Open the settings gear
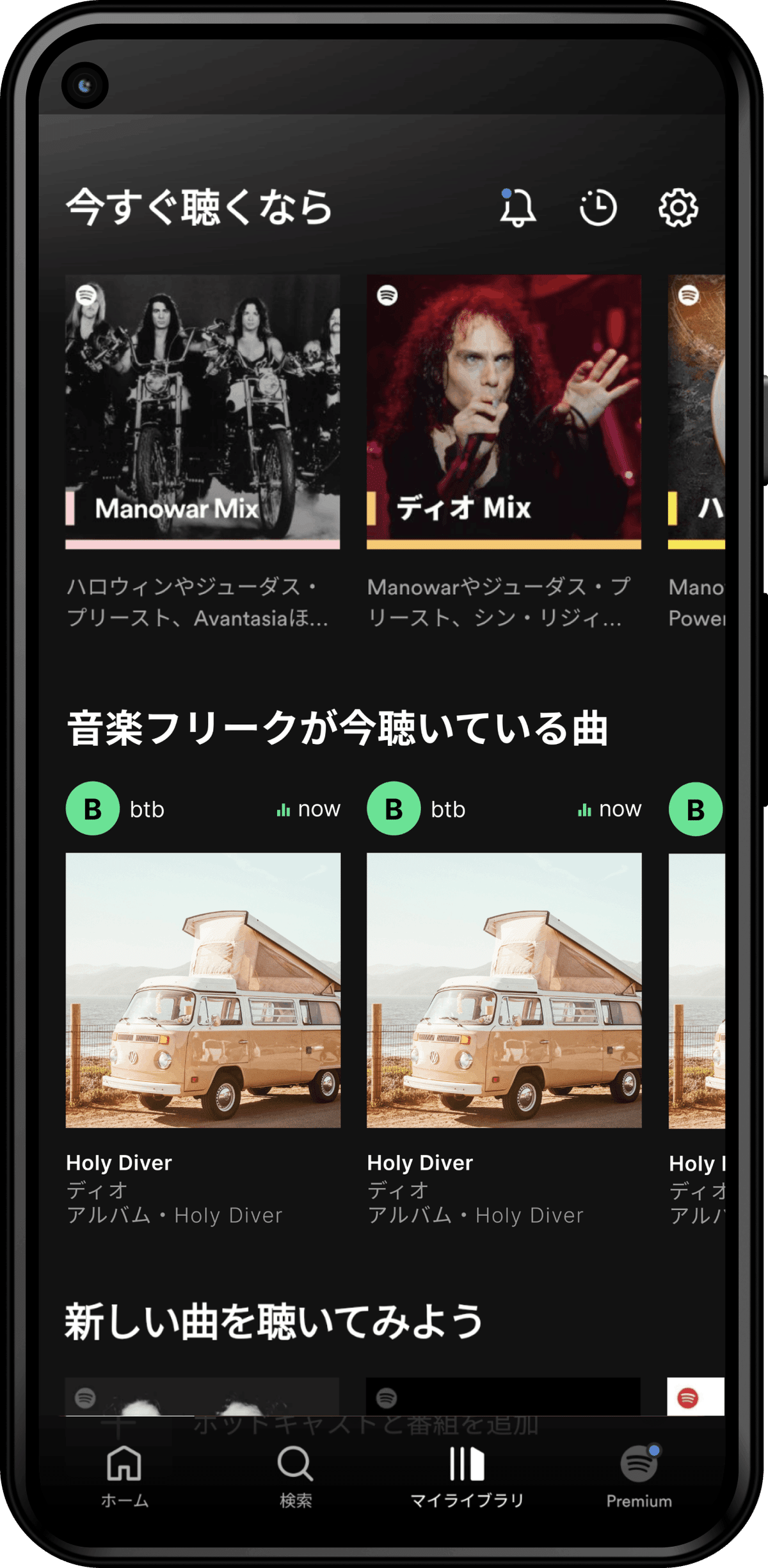Screen dimensions: 768x1568 click(x=678, y=207)
